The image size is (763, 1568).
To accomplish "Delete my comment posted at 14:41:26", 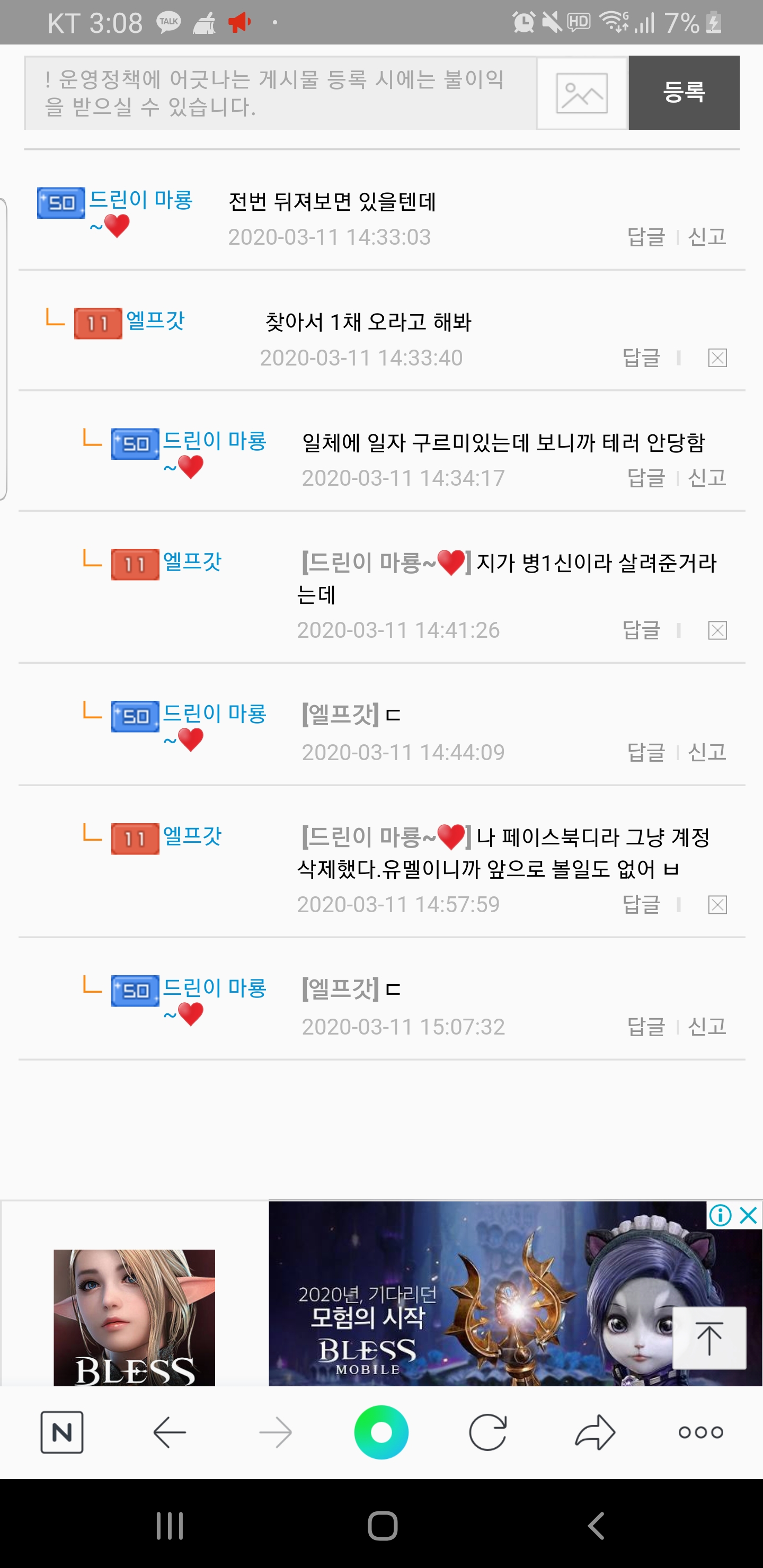I will click(x=717, y=630).
